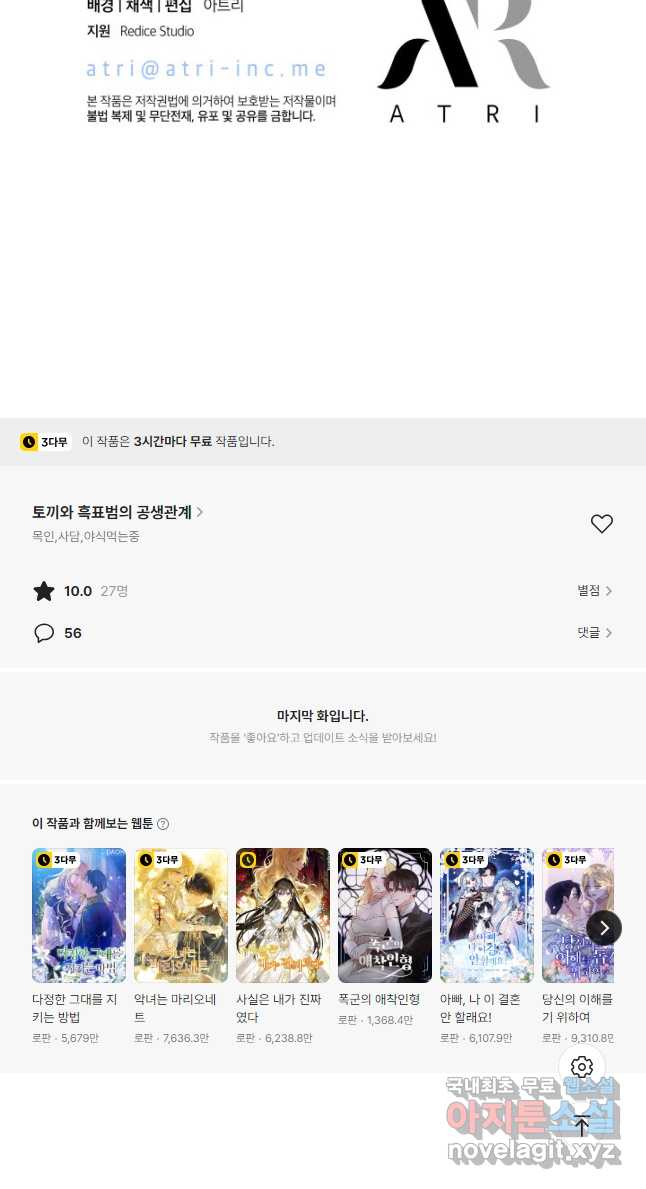Open the 댓글 comments section
Image resolution: width=646 pixels, height=1189 pixels.
tap(594, 633)
